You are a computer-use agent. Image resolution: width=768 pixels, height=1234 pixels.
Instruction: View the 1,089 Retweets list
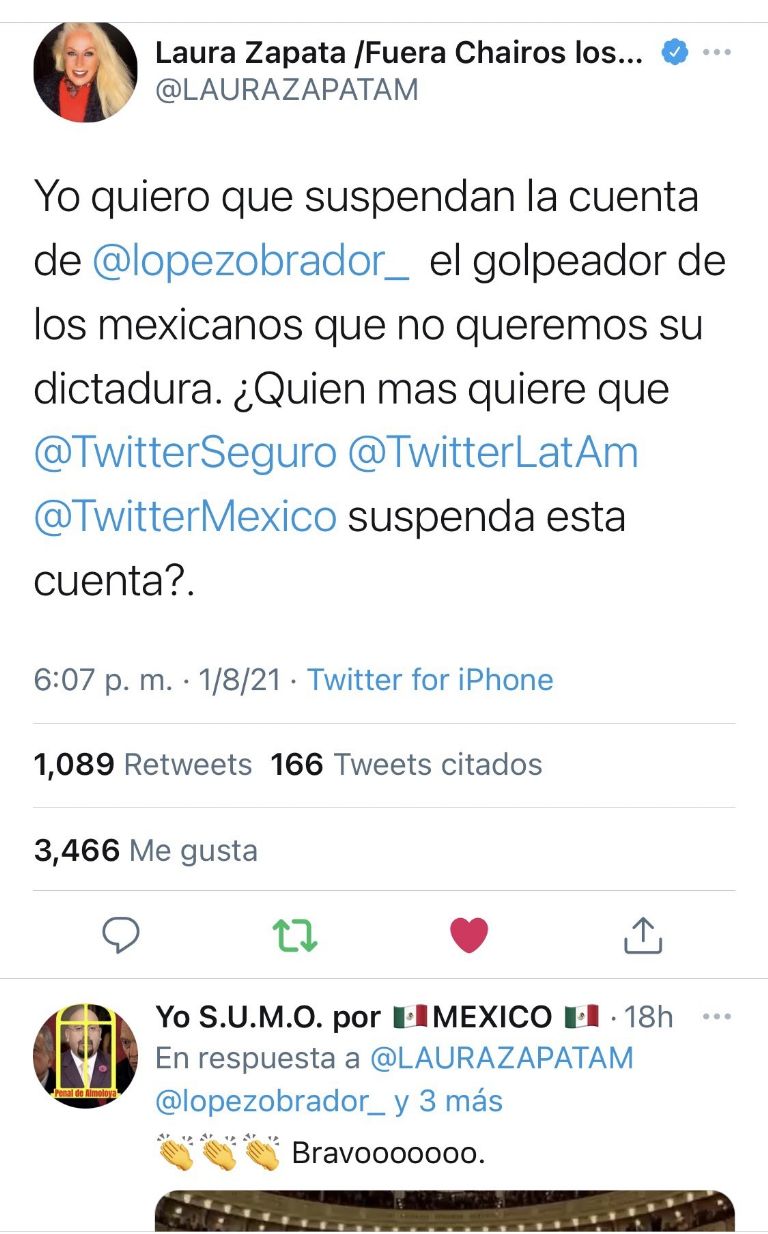click(x=143, y=765)
